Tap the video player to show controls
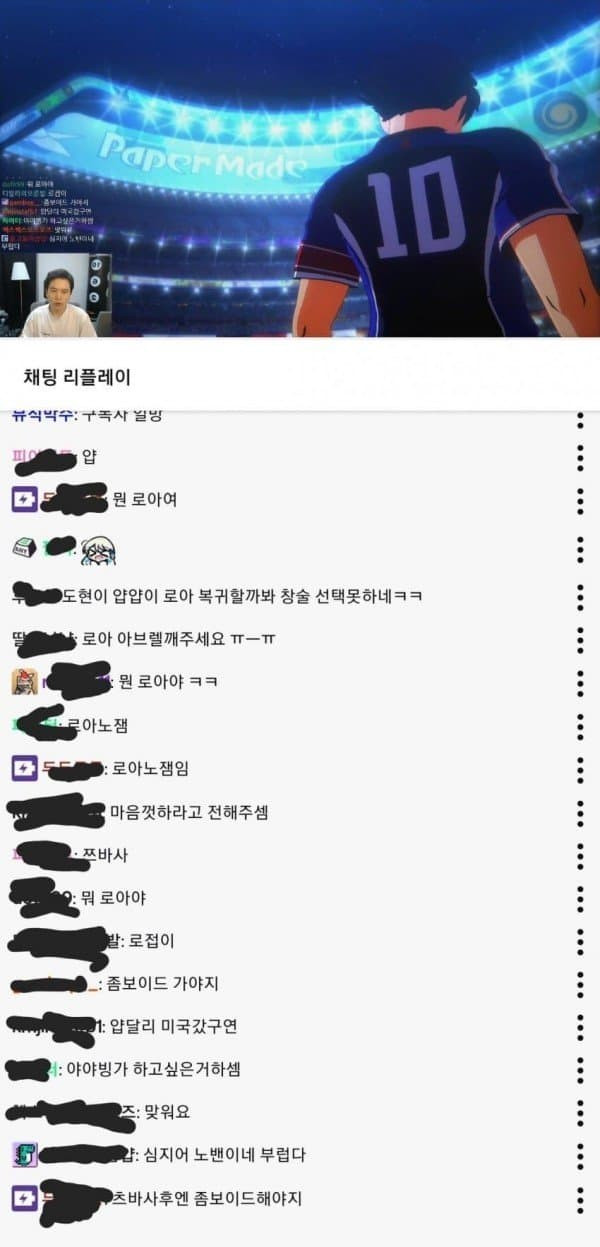600x1247 pixels. (300, 168)
